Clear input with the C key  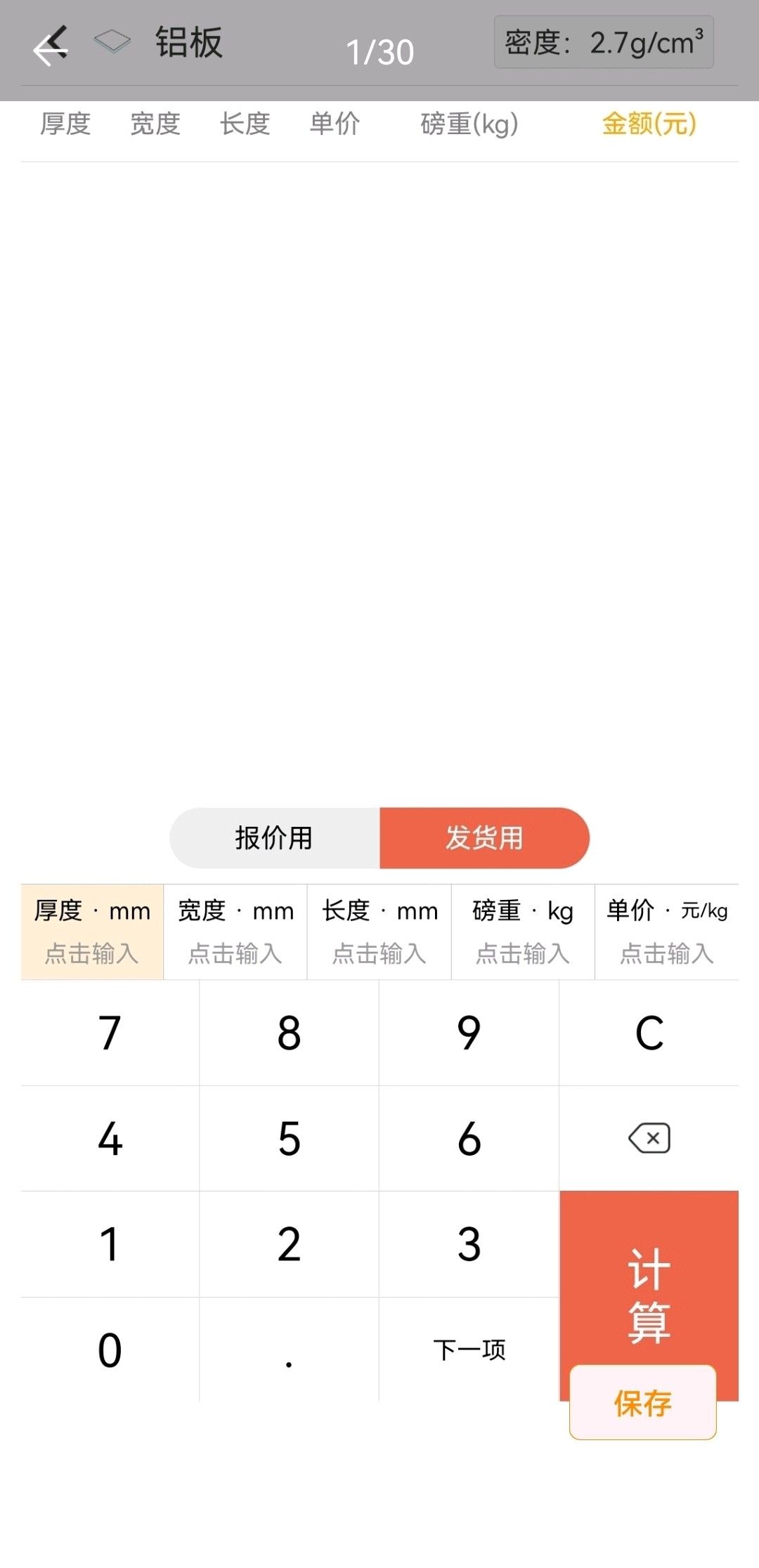coord(649,1033)
